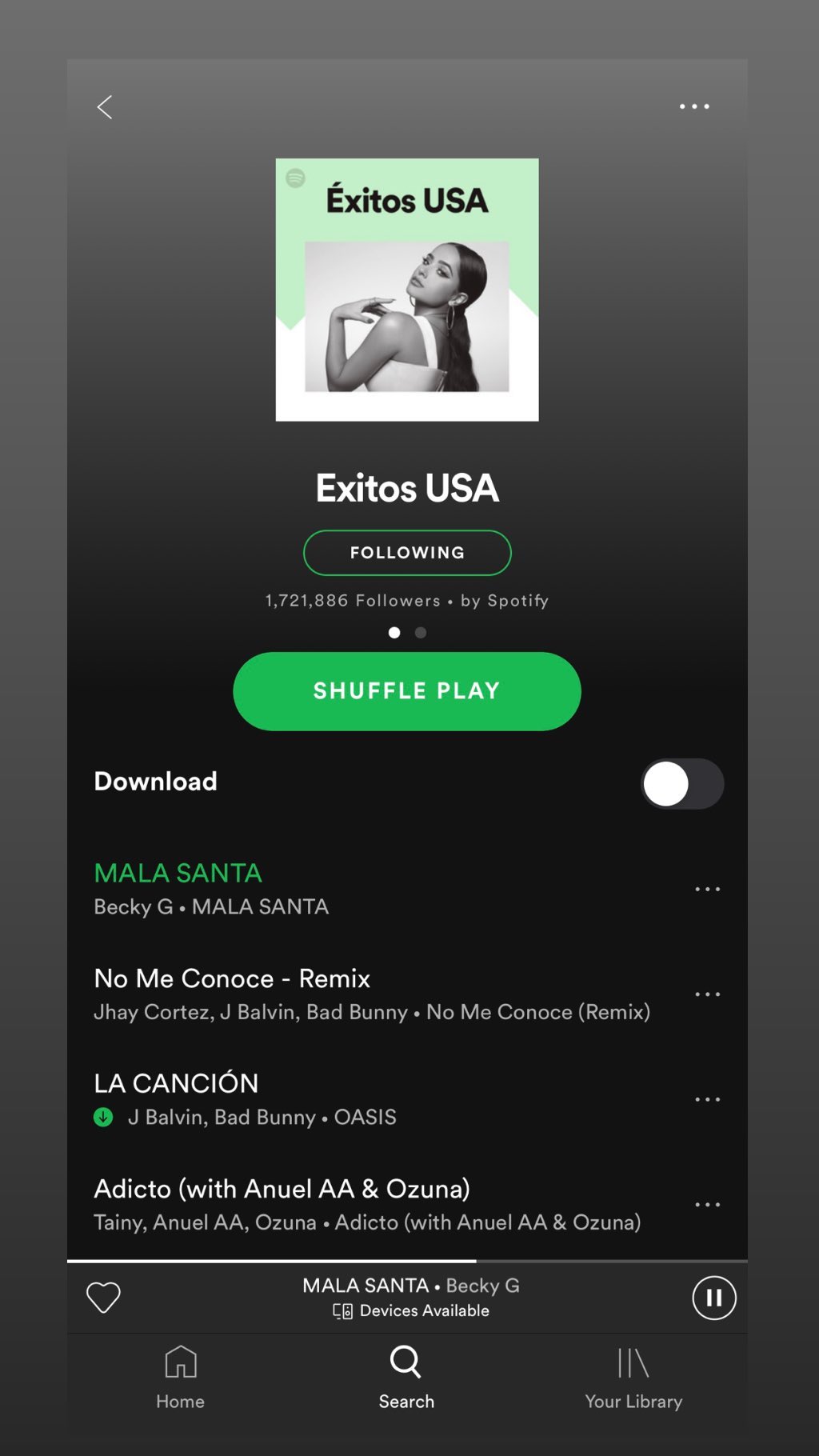
Task: Open options for MALA SANTA track
Action: 707,889
